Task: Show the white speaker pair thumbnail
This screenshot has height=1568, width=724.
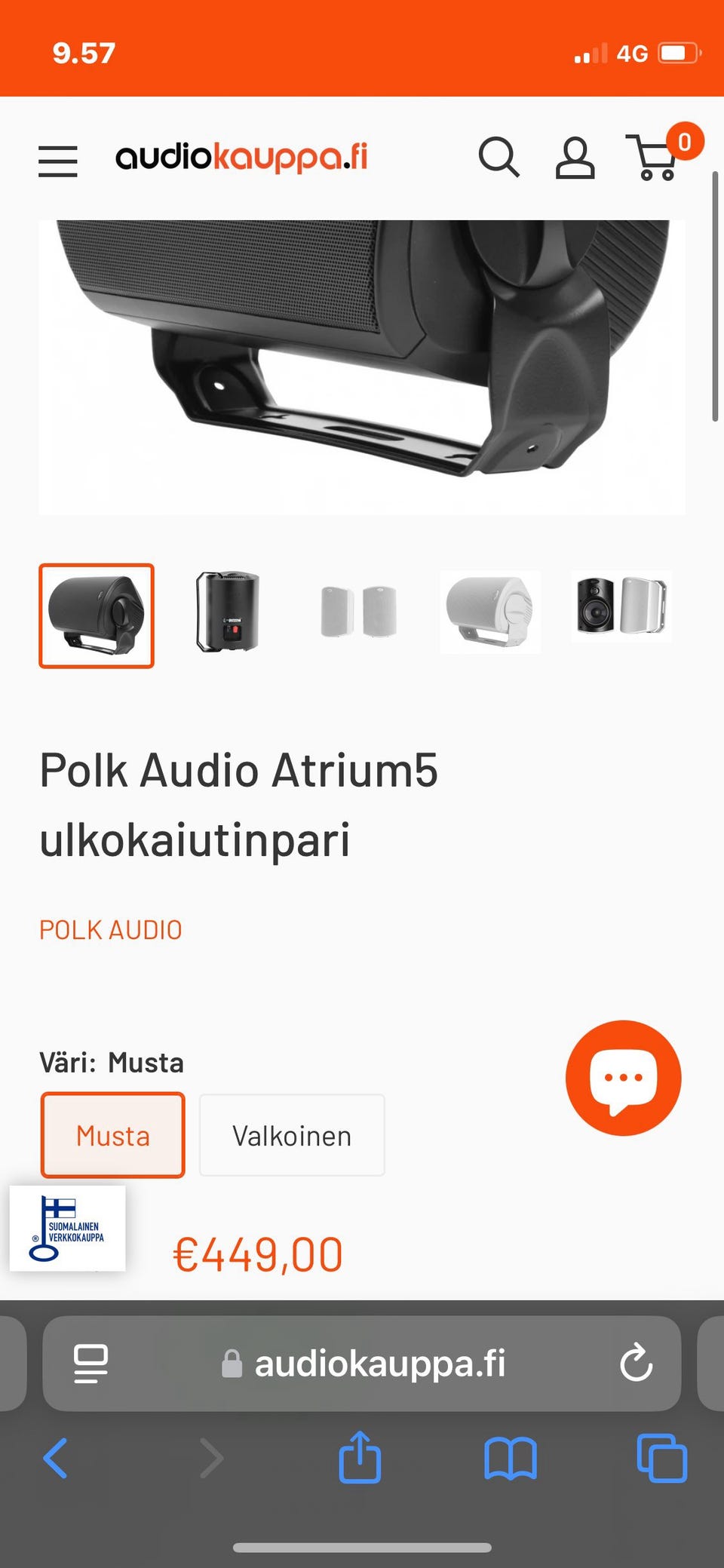Action: [x=358, y=612]
